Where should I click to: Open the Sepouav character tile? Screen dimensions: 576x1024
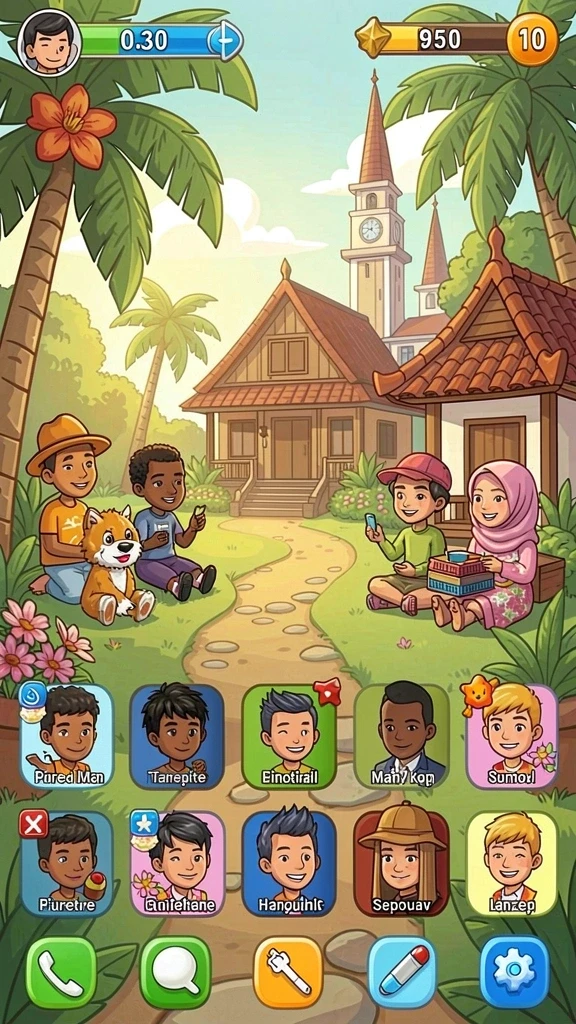point(402,863)
